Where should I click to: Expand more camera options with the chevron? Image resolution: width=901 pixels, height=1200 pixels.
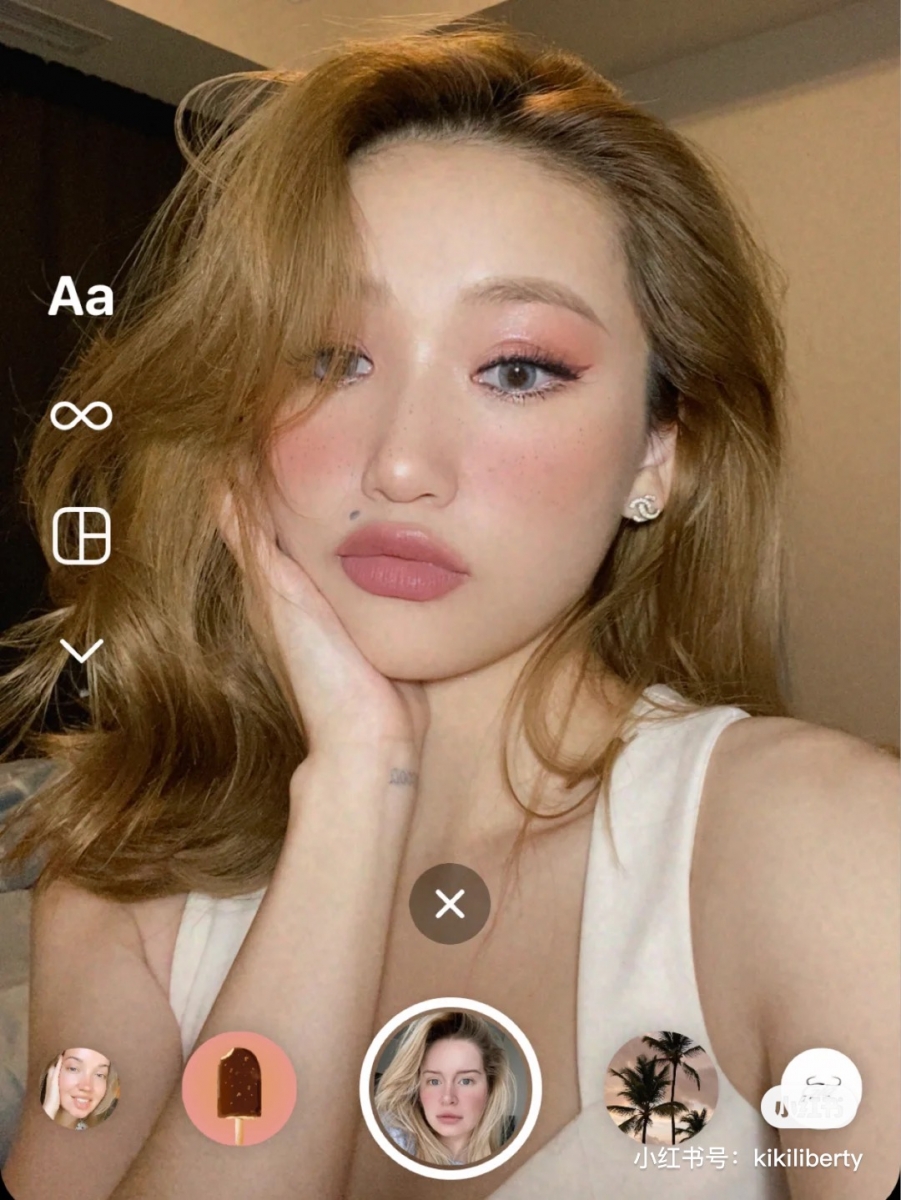tap(81, 652)
